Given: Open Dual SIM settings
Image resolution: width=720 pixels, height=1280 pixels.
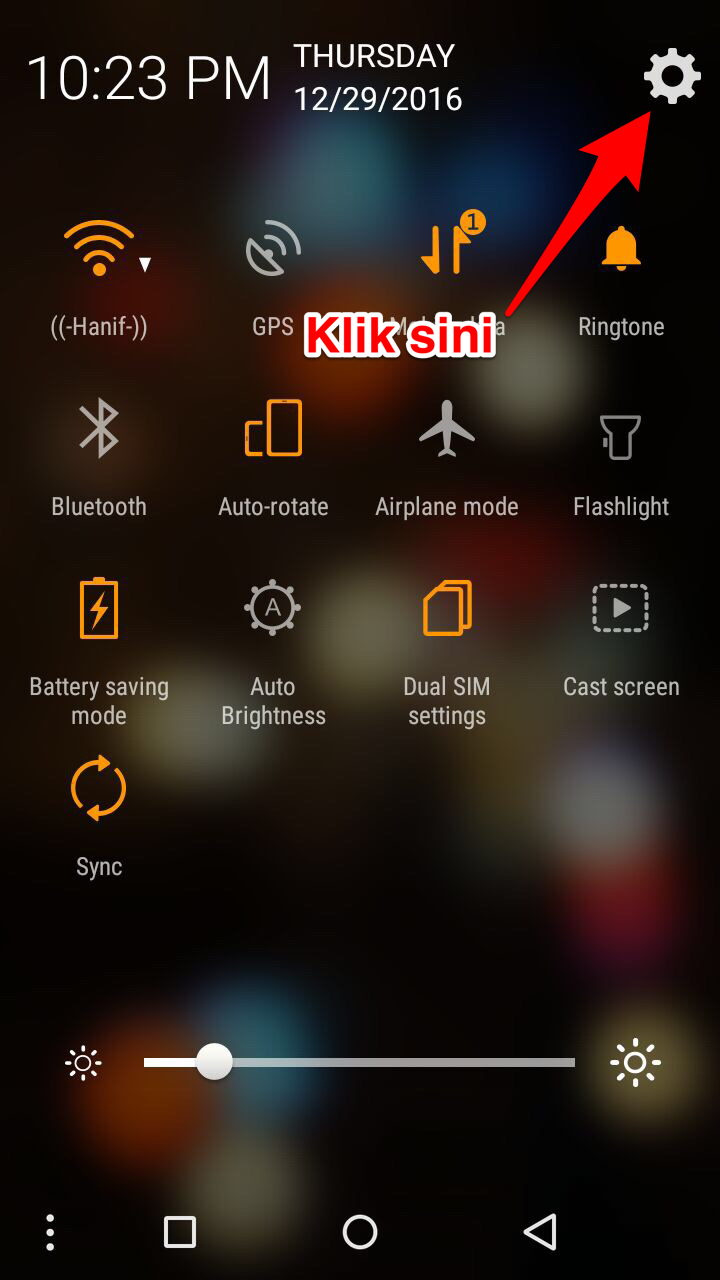Looking at the screenshot, I should click(x=447, y=607).
